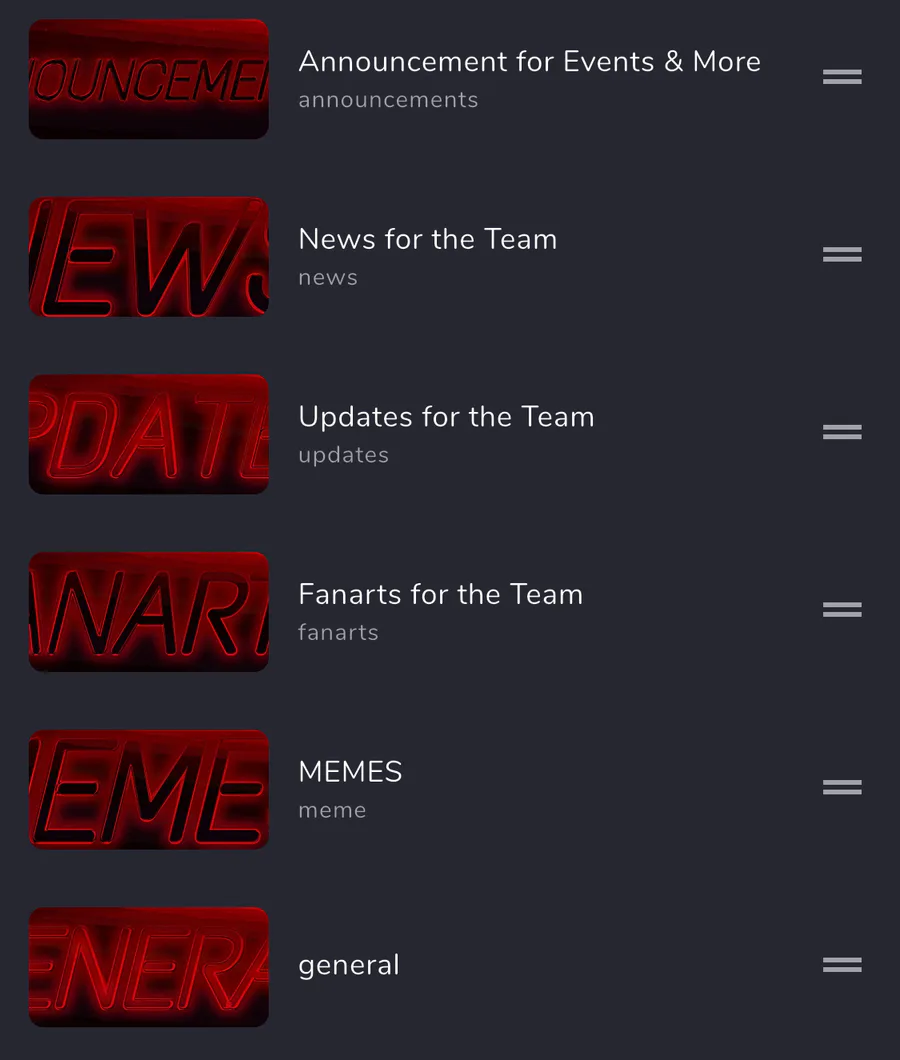This screenshot has width=900, height=1060.
Task: Tap the reorder handle beside Announcement row
Action: (842, 77)
